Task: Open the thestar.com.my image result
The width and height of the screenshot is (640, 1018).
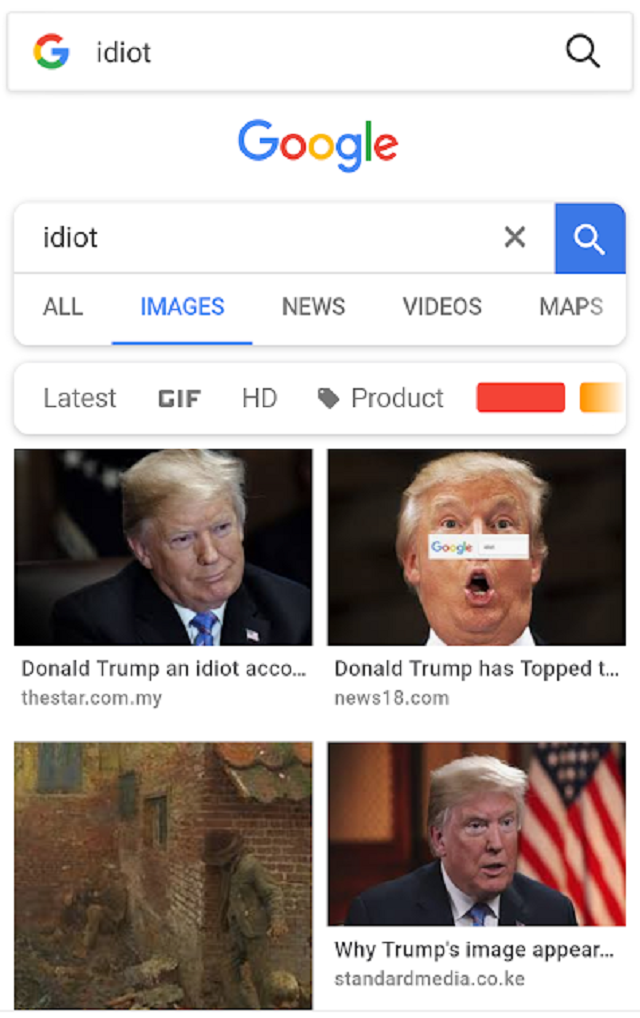Action: point(163,547)
